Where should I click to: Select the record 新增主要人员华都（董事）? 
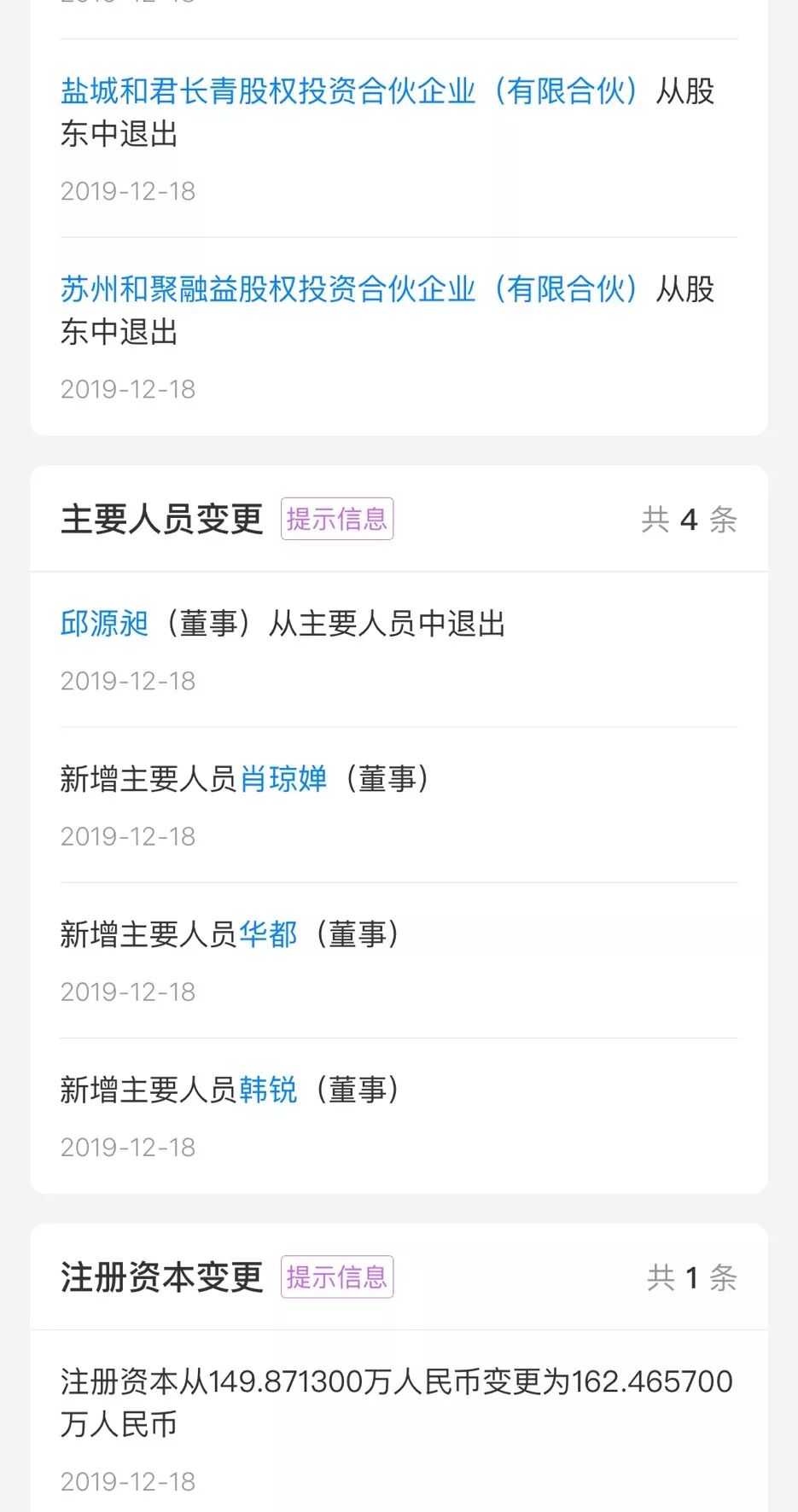click(x=230, y=934)
